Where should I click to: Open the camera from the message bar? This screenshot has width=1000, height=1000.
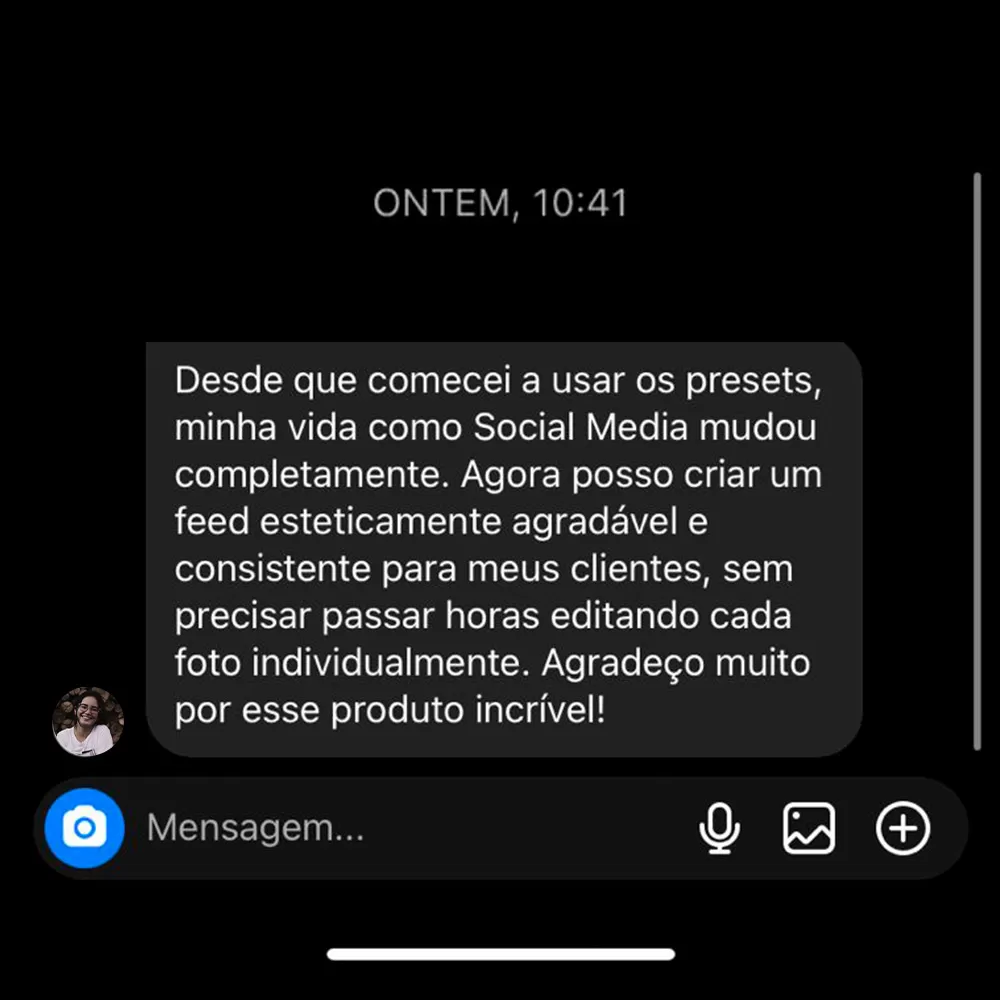click(x=85, y=828)
